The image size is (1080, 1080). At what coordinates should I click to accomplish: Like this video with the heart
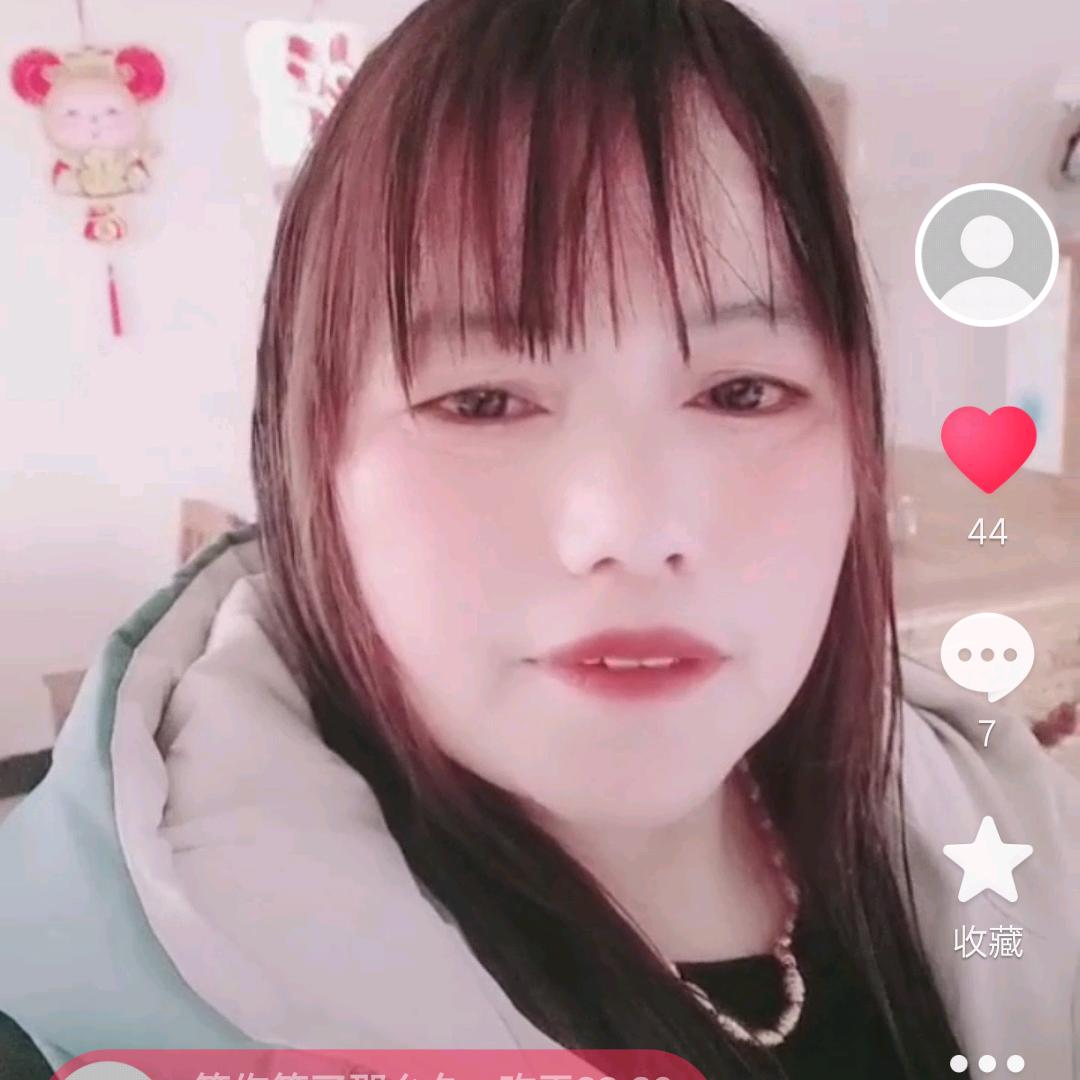tap(988, 449)
